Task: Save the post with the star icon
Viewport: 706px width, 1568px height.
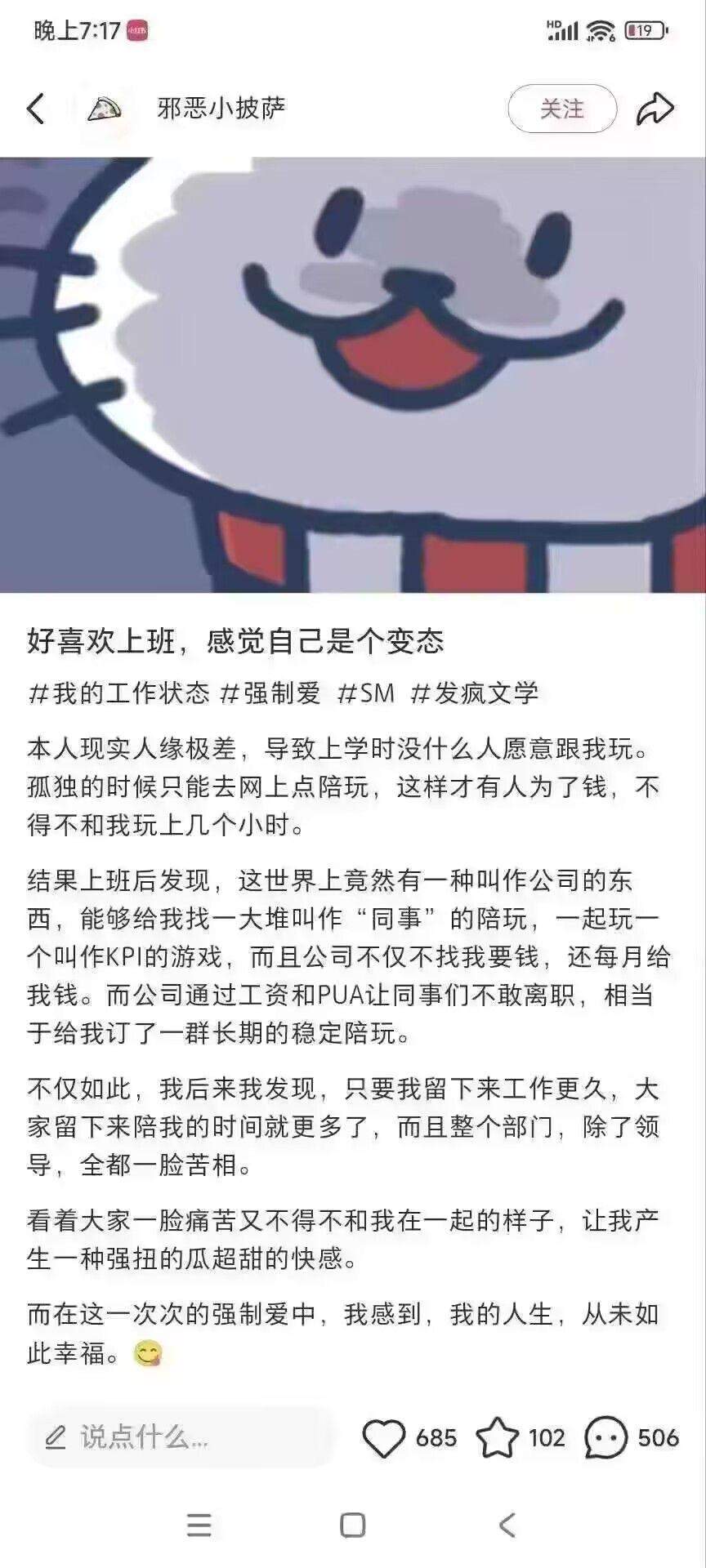Action: [497, 1437]
